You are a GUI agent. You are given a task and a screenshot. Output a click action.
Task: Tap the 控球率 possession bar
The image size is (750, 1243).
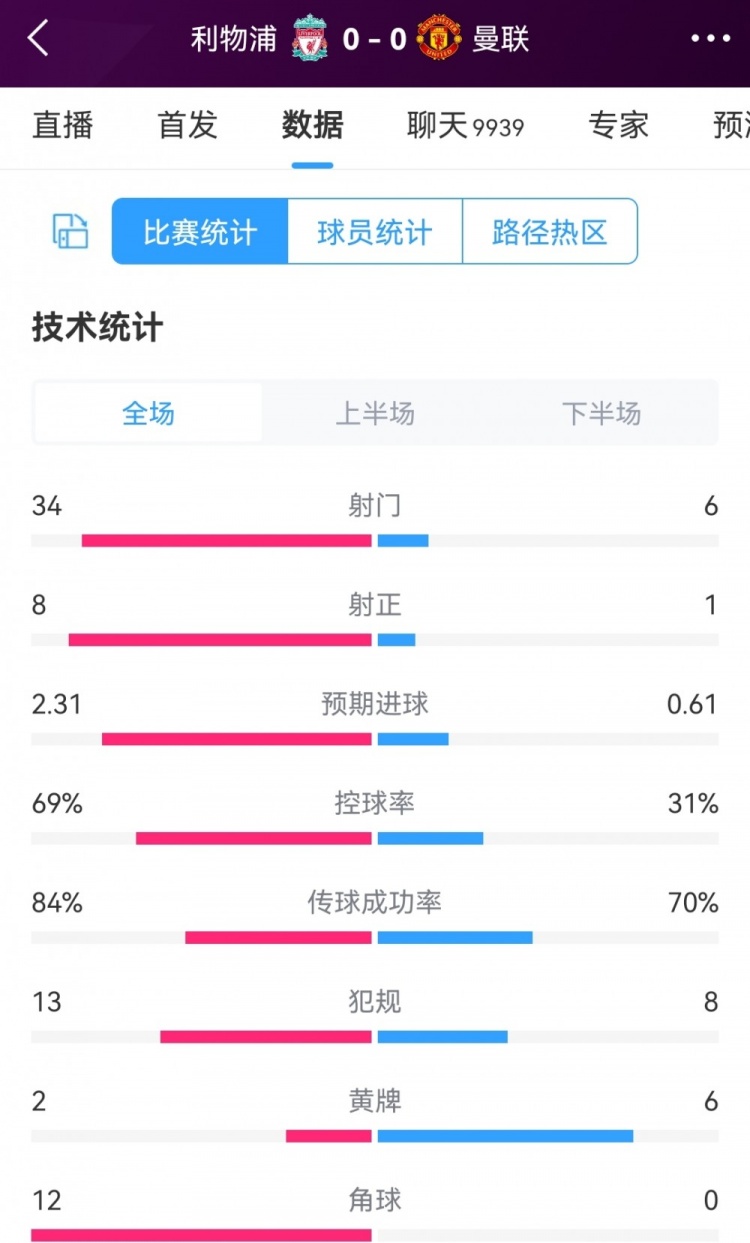375,836
